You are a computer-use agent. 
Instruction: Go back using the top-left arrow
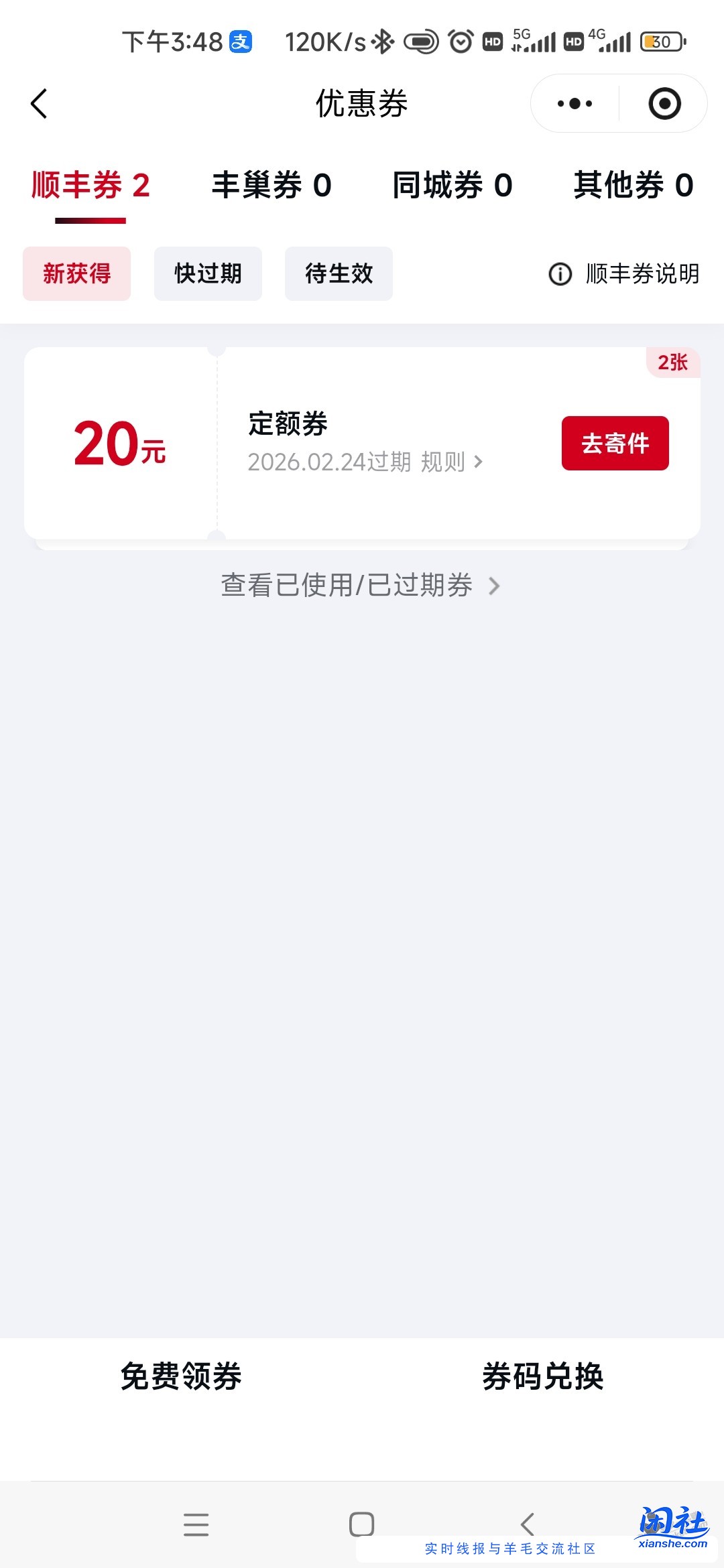38,105
